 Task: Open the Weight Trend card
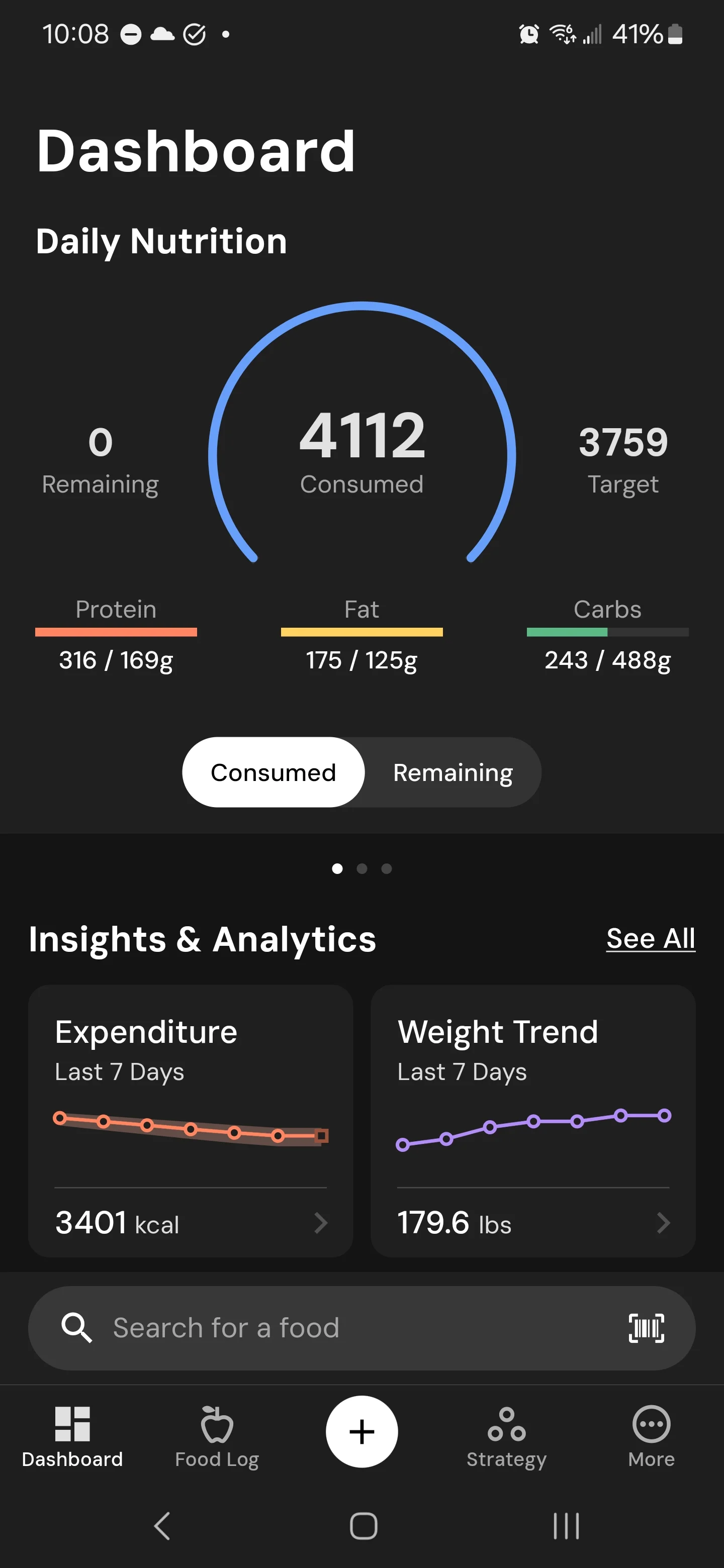pos(533,1121)
